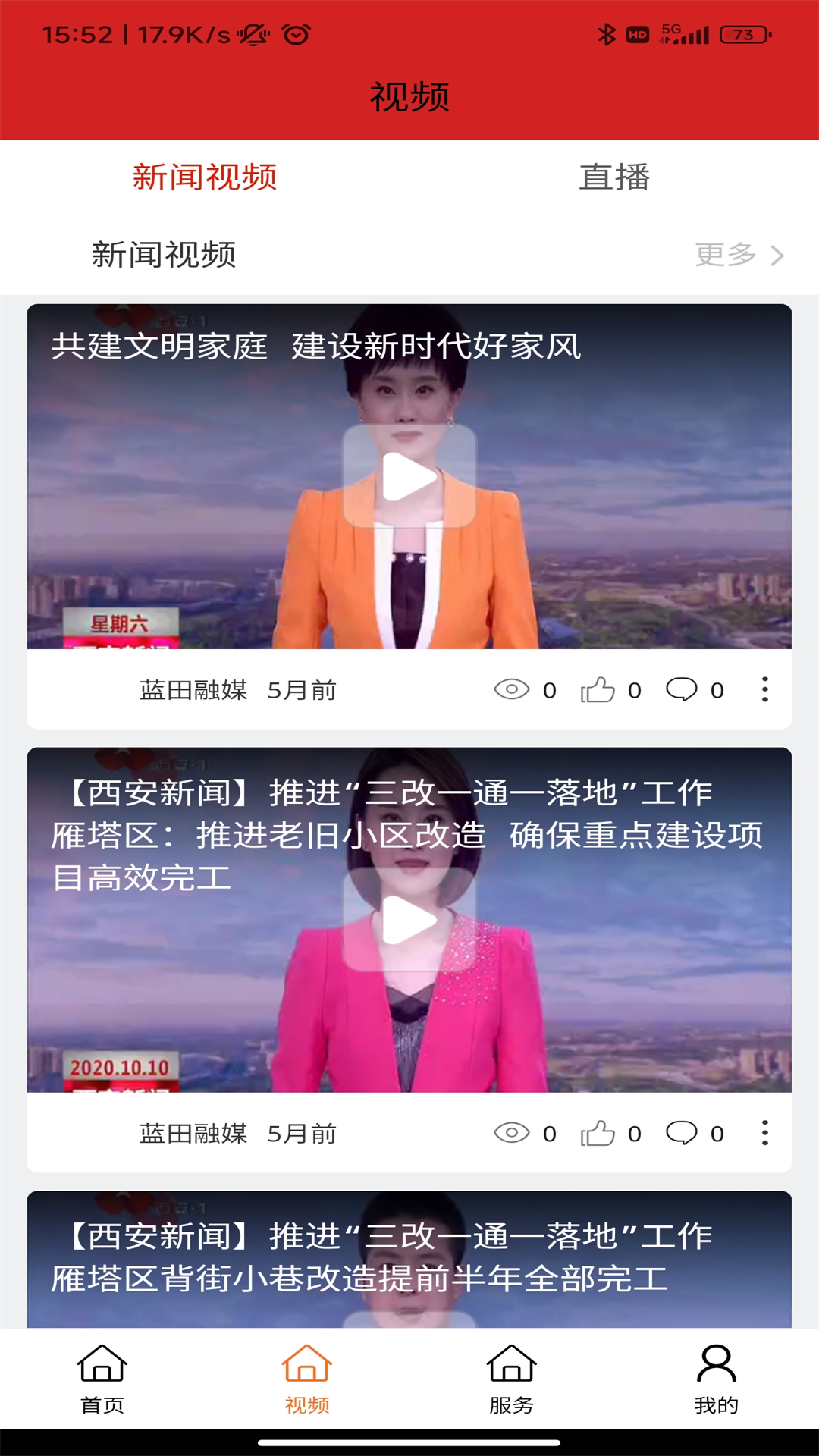Click the 蓝田融媒 source name on first video

pos(192,690)
